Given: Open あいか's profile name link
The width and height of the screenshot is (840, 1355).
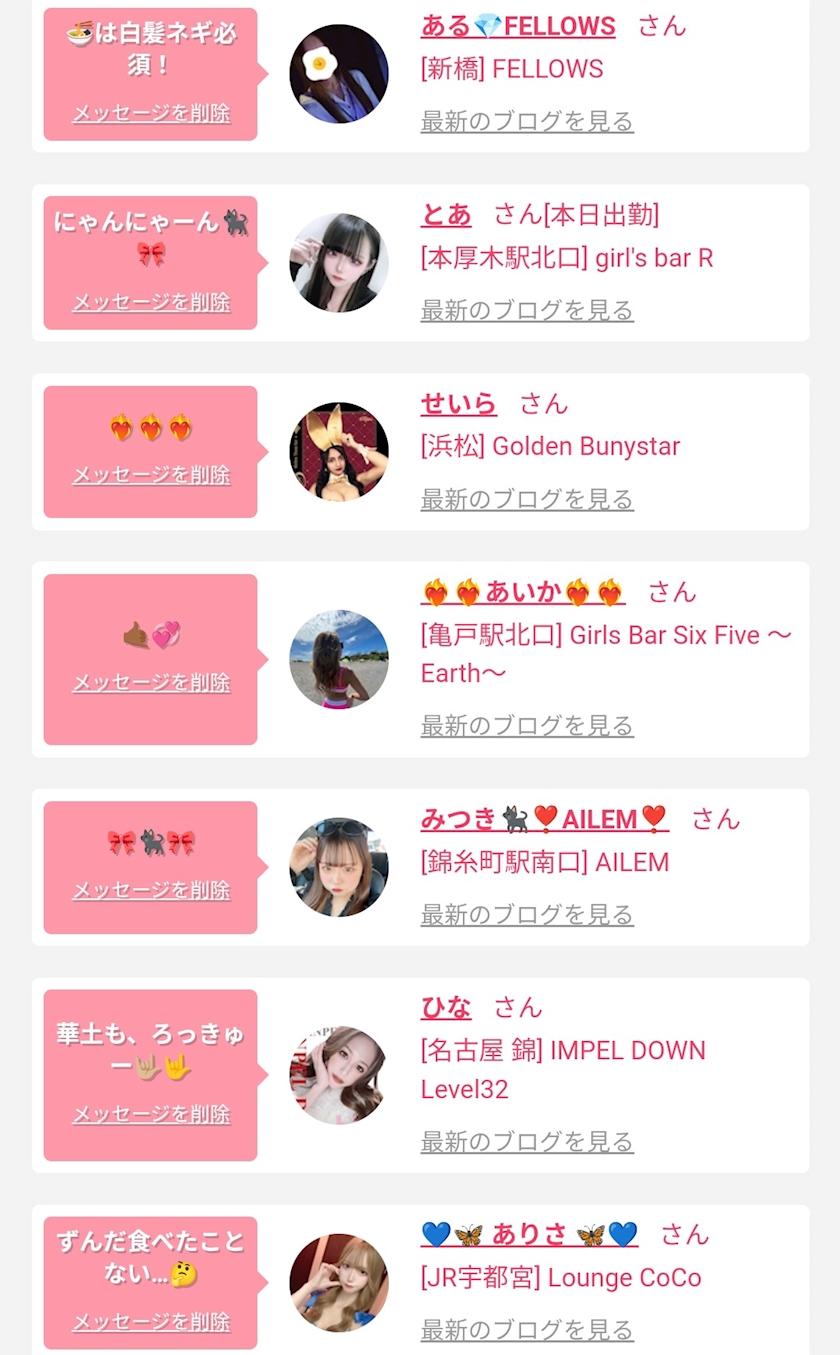Looking at the screenshot, I should point(523,592).
